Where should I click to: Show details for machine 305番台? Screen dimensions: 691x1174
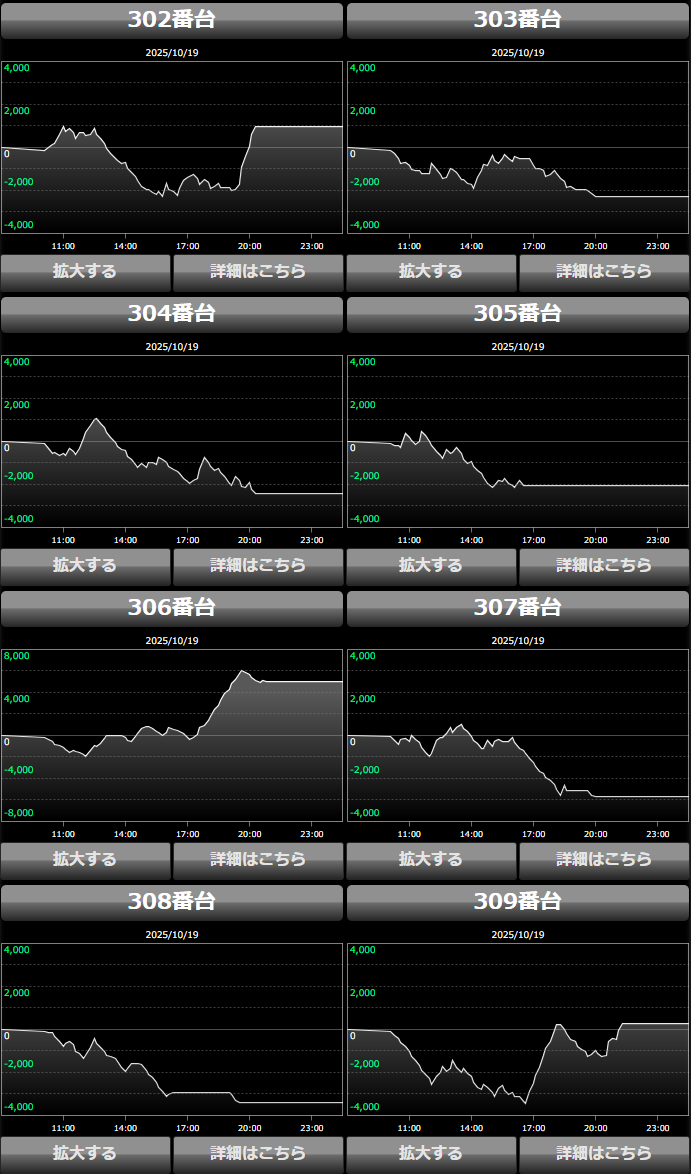pyautogui.click(x=604, y=565)
